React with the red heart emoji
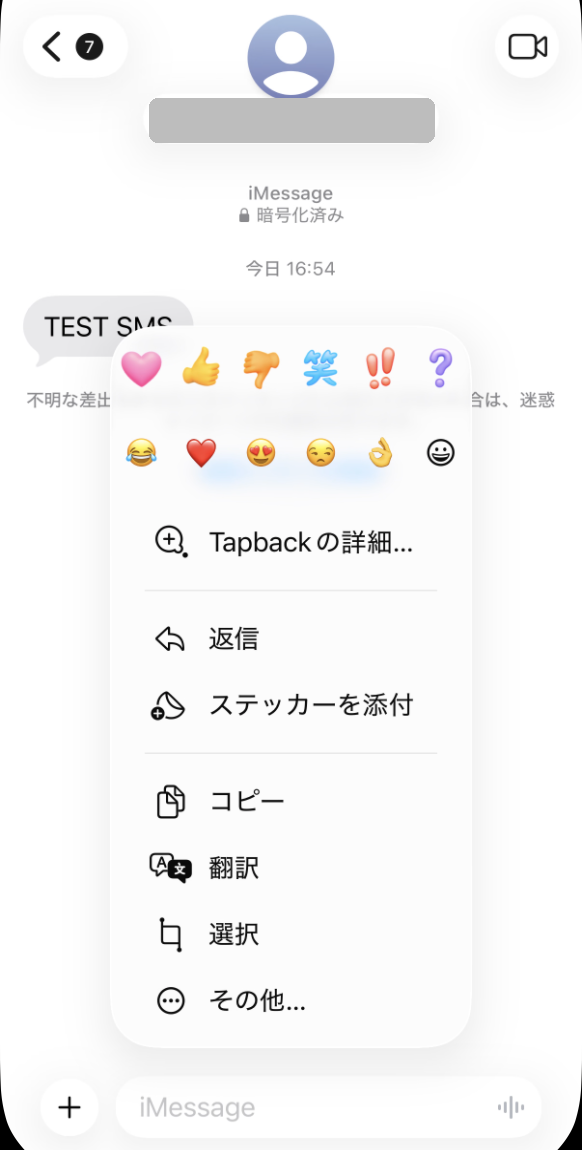Image resolution: width=582 pixels, height=1150 pixels. pos(201,455)
